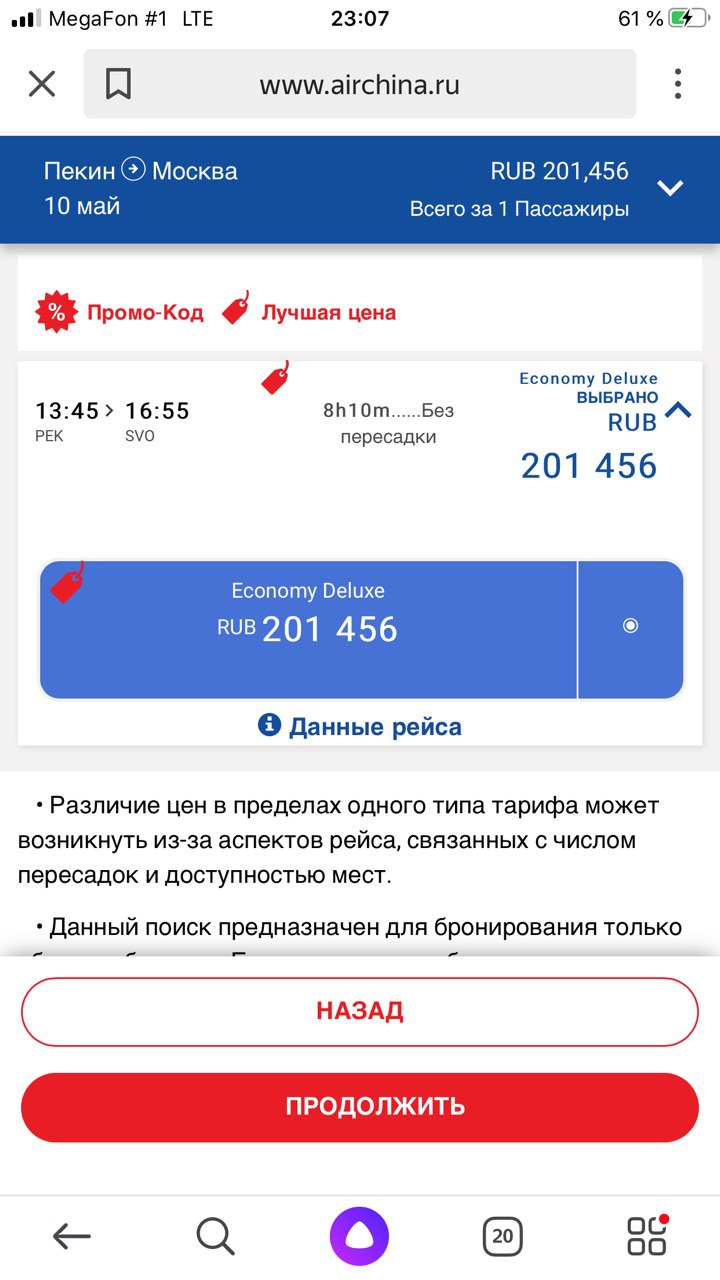This screenshot has width=720, height=1280.
Task: Open the browser's three-dot overflow menu
Action: [x=678, y=84]
